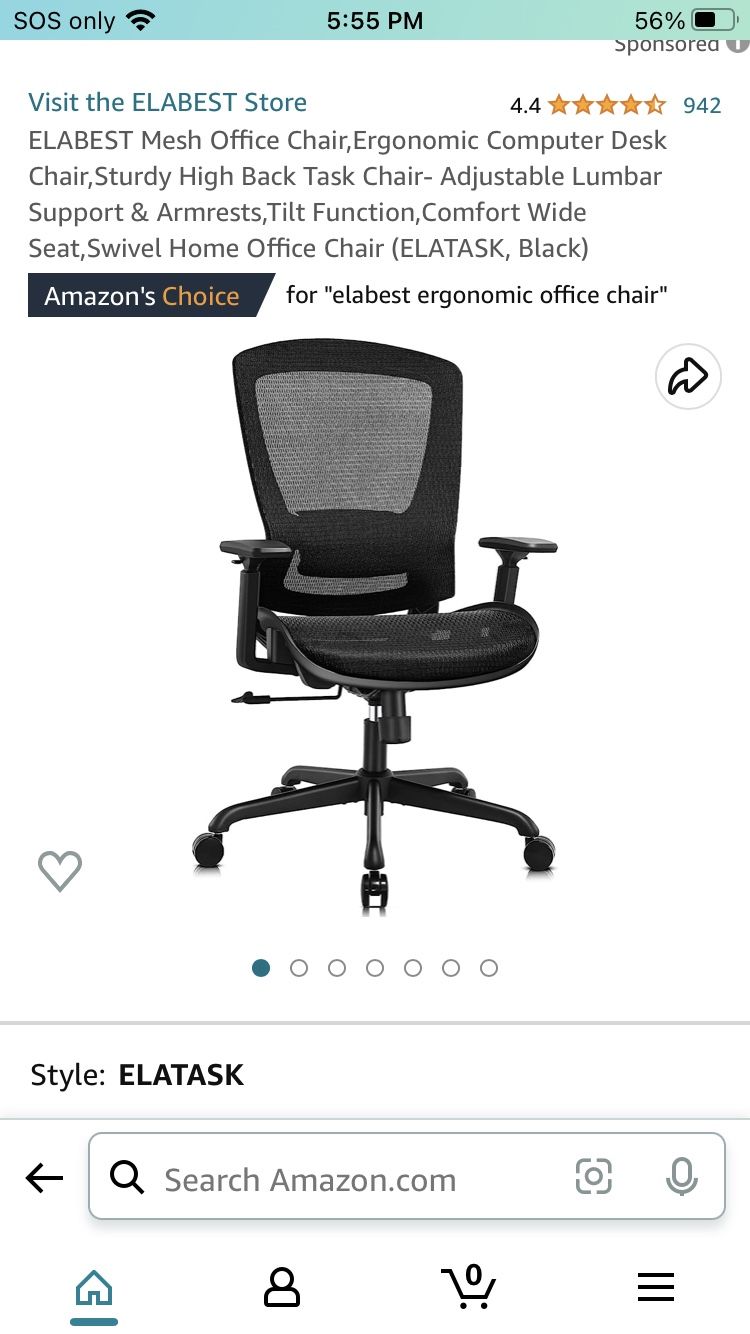The width and height of the screenshot is (750, 1334).
Task: Go back with the arrow
Action: tap(44, 1179)
